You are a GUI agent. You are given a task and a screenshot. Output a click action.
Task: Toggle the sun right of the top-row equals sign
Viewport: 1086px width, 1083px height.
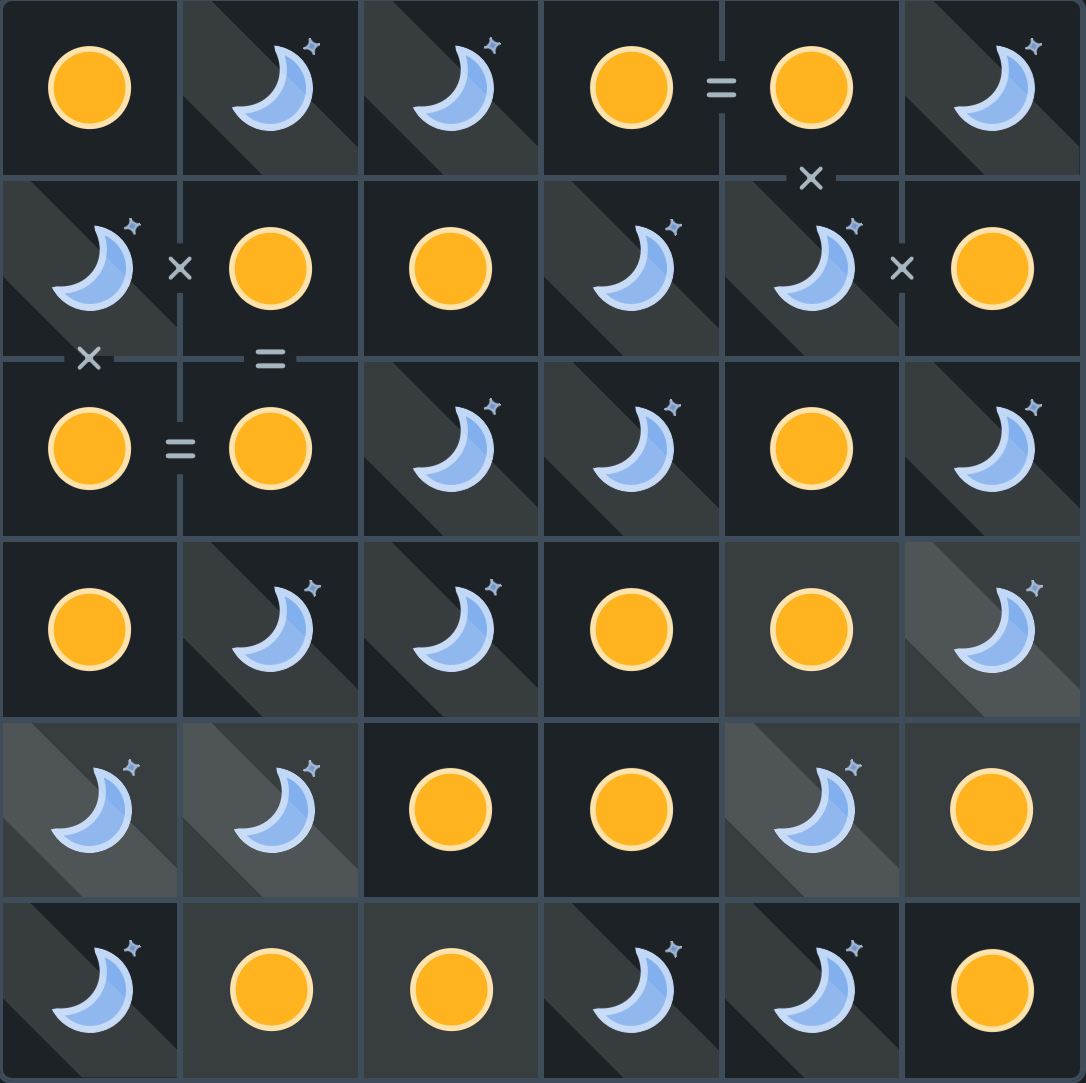pos(811,88)
